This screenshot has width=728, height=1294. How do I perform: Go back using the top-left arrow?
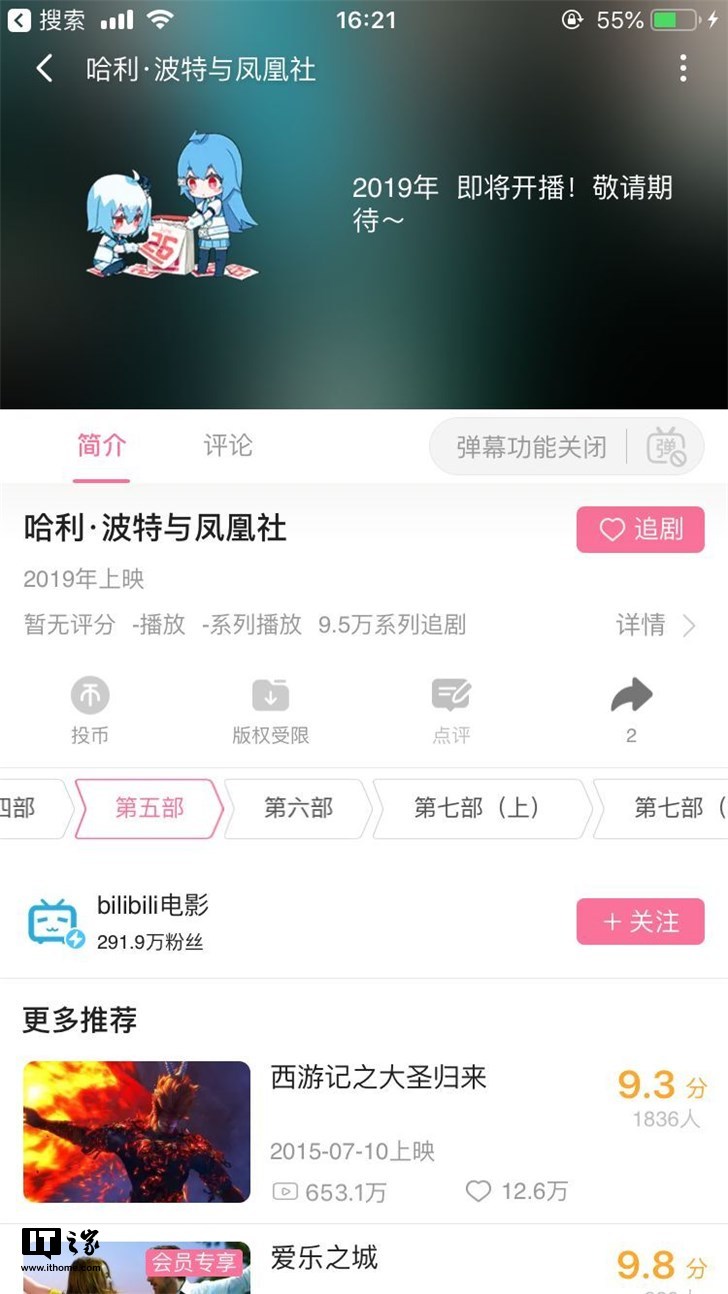[44, 68]
